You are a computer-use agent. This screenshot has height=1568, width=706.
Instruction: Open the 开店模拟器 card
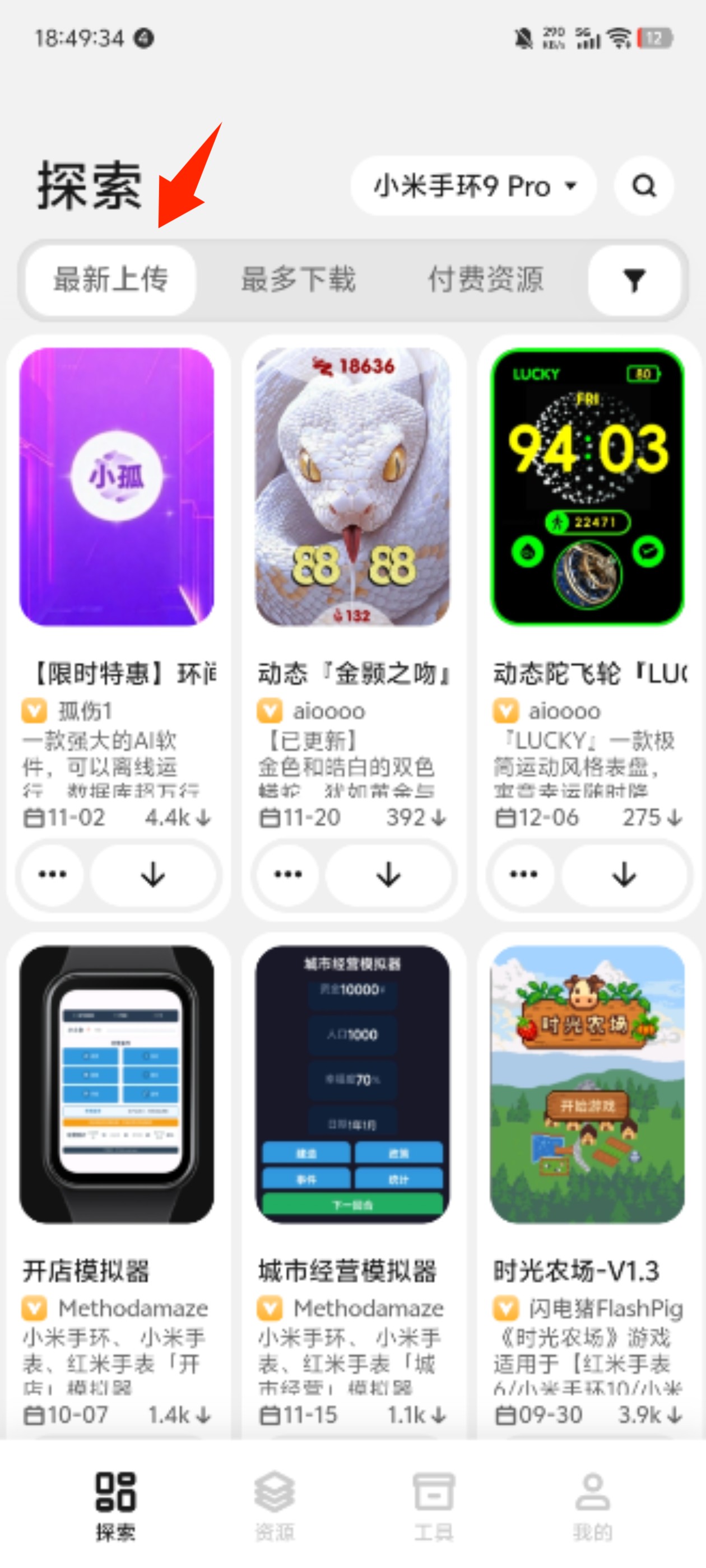(x=117, y=1084)
